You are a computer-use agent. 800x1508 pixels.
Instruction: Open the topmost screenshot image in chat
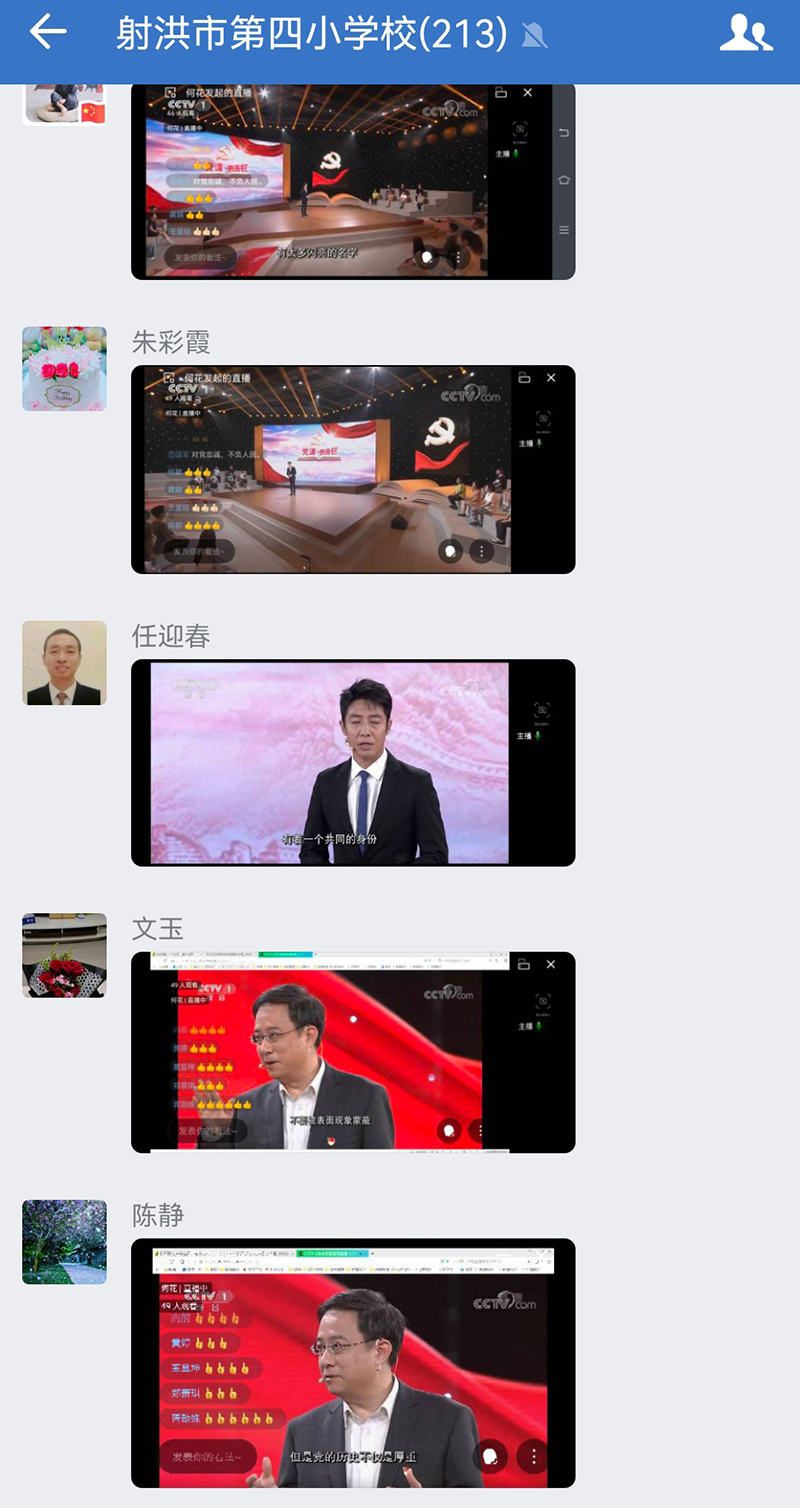pos(353,182)
